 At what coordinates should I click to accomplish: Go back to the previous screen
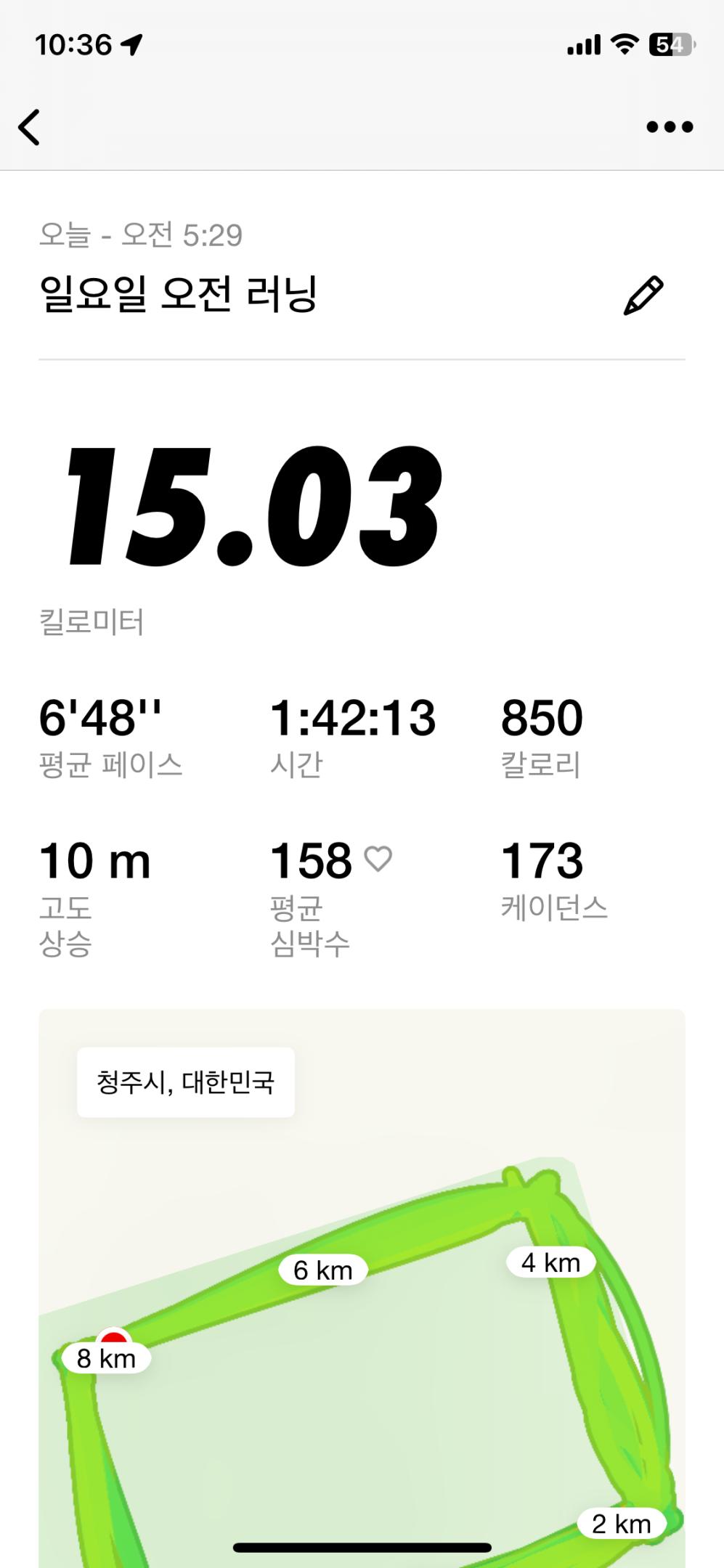click(30, 128)
